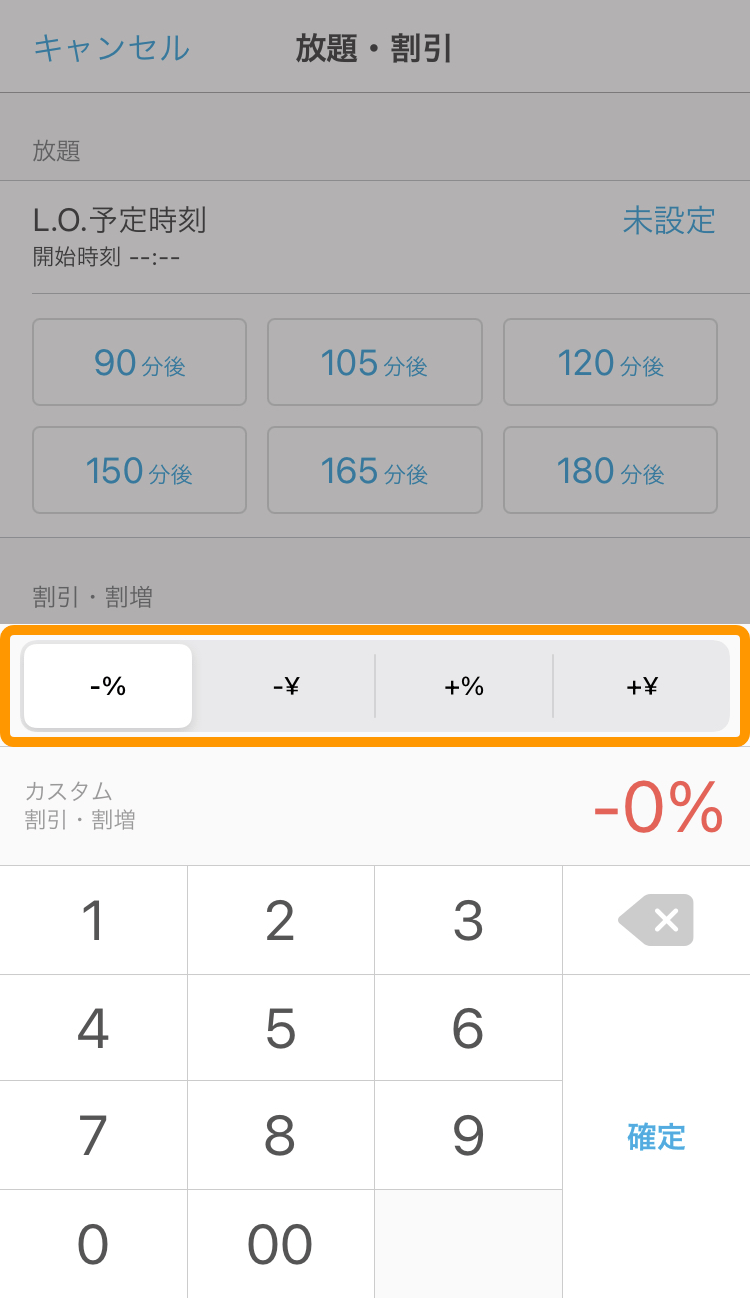This screenshot has height=1298, width=750.
Task: Cancel with キャンセル
Action: click(x=111, y=48)
